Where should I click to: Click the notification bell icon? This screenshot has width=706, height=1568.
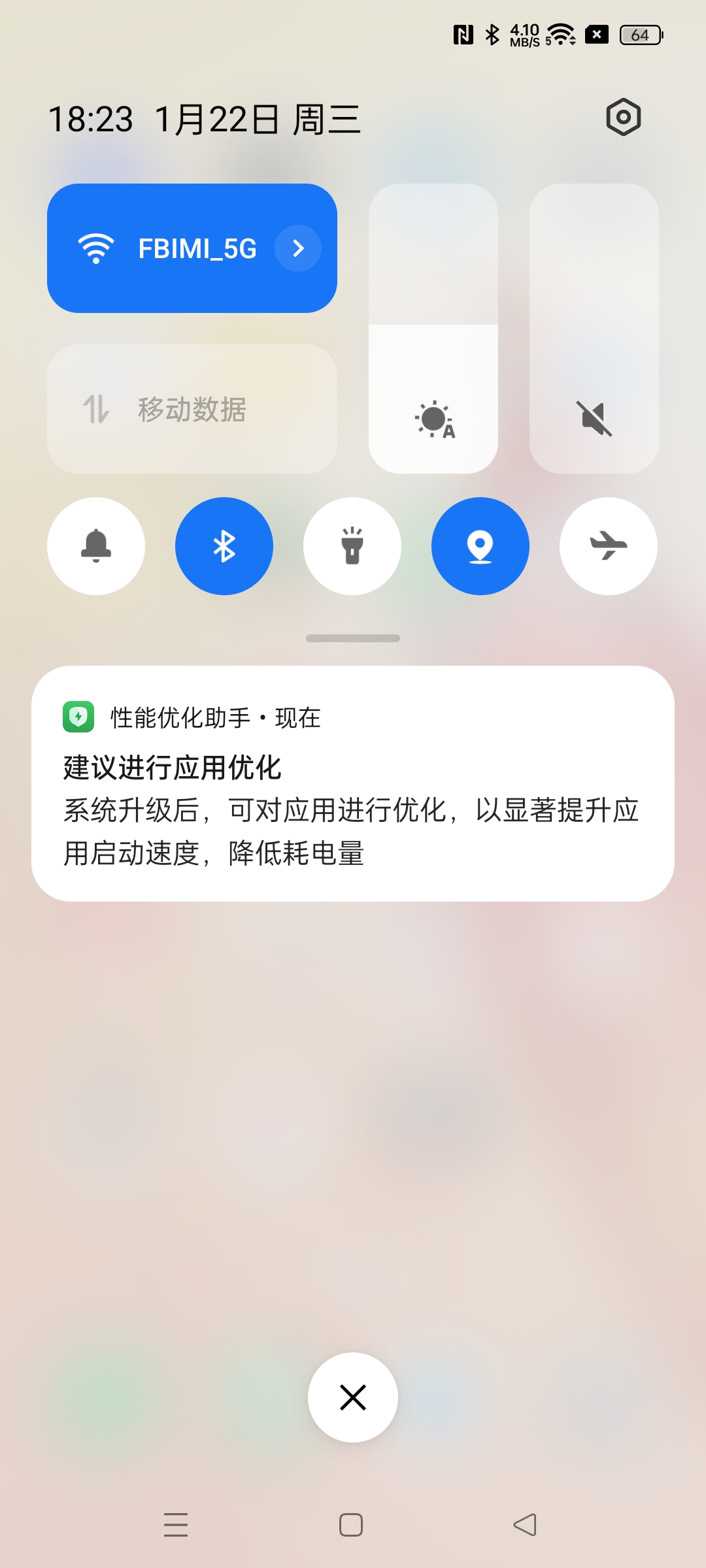coord(96,546)
